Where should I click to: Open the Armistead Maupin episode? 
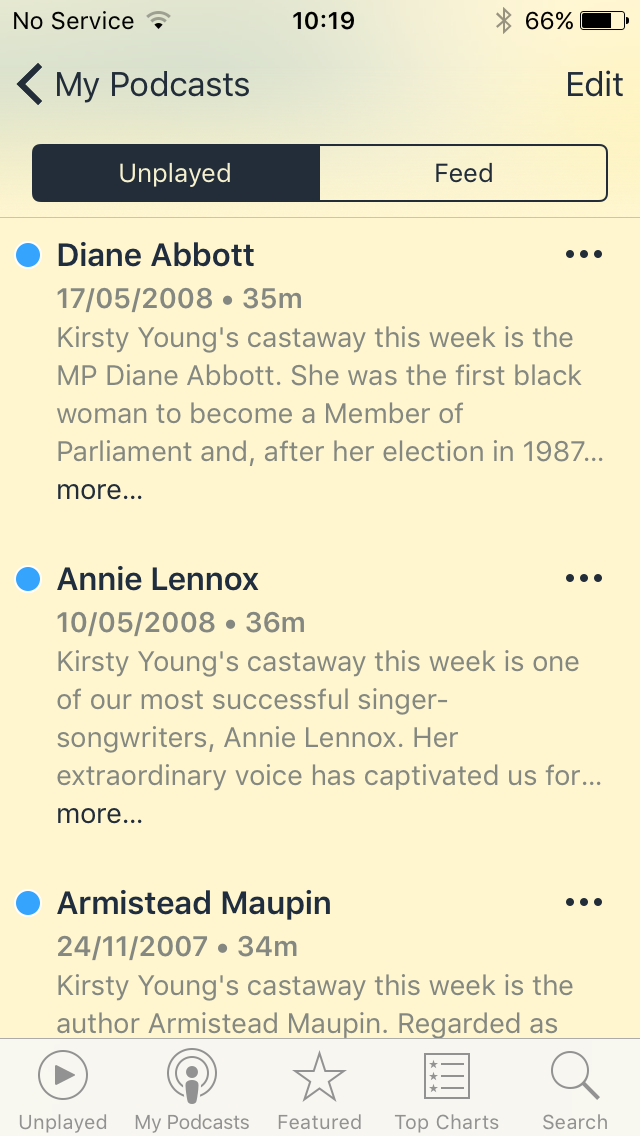194,903
